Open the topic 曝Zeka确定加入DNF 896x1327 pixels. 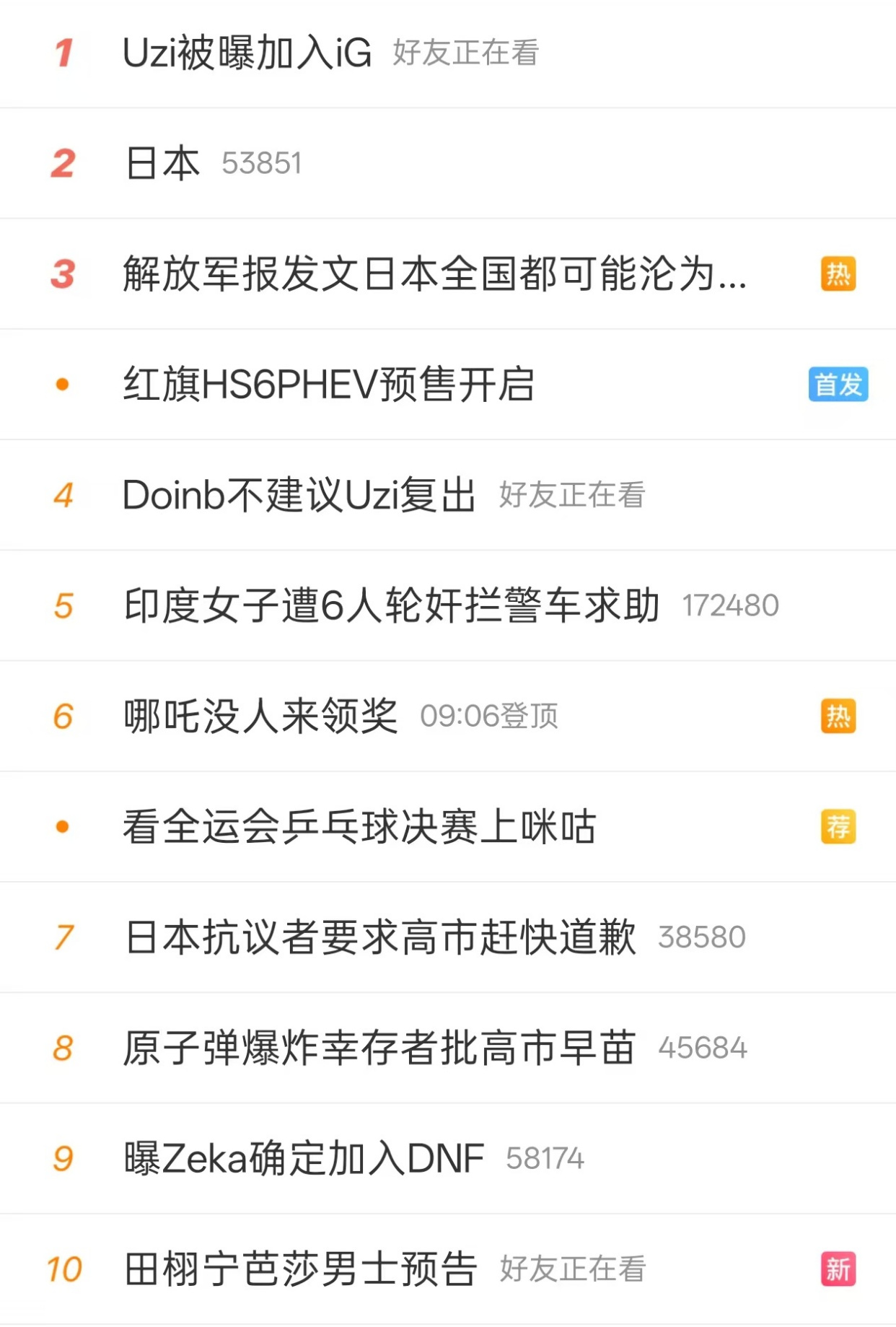coord(303,1157)
